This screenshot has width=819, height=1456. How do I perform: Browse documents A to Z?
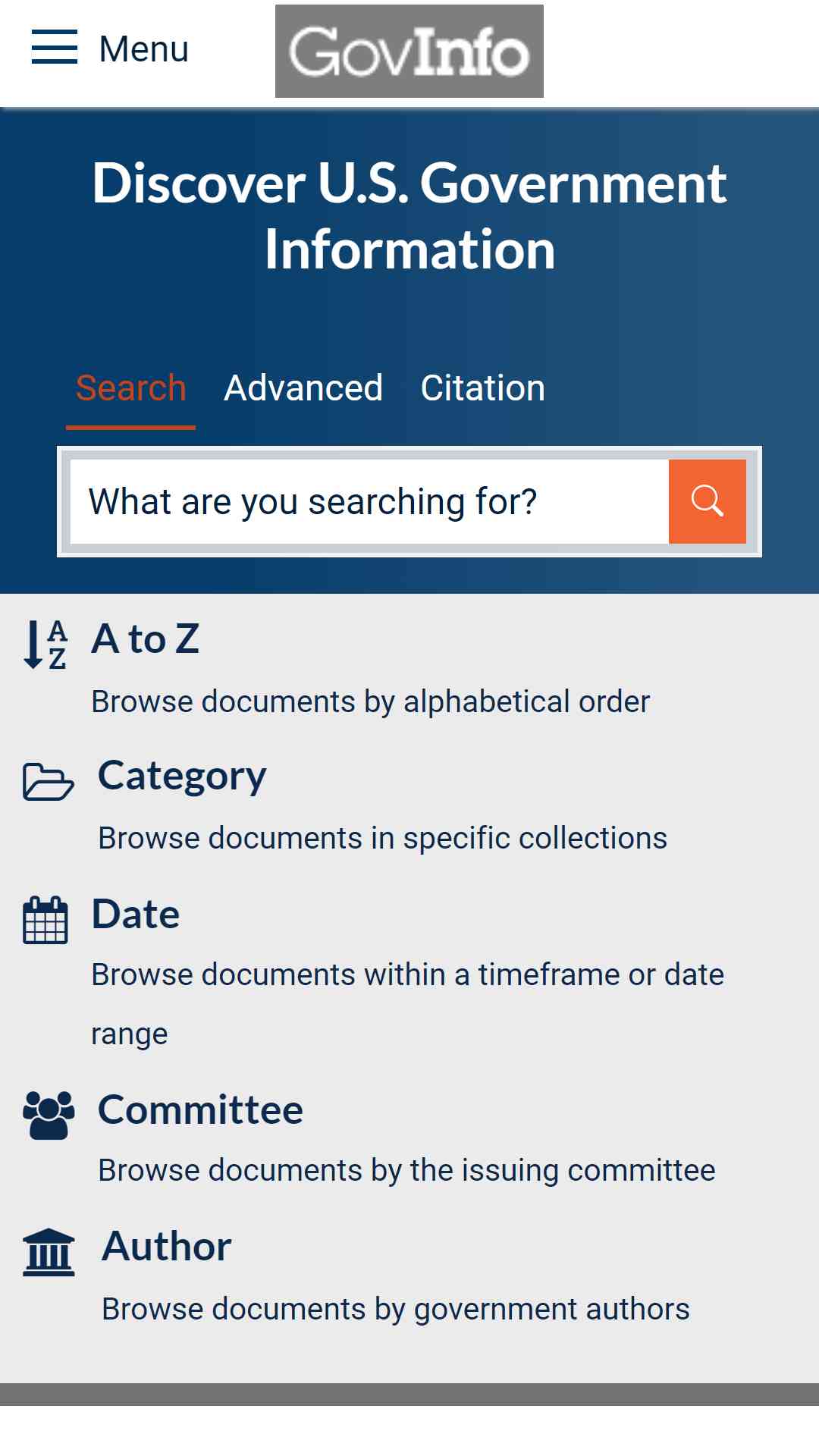[146, 639]
